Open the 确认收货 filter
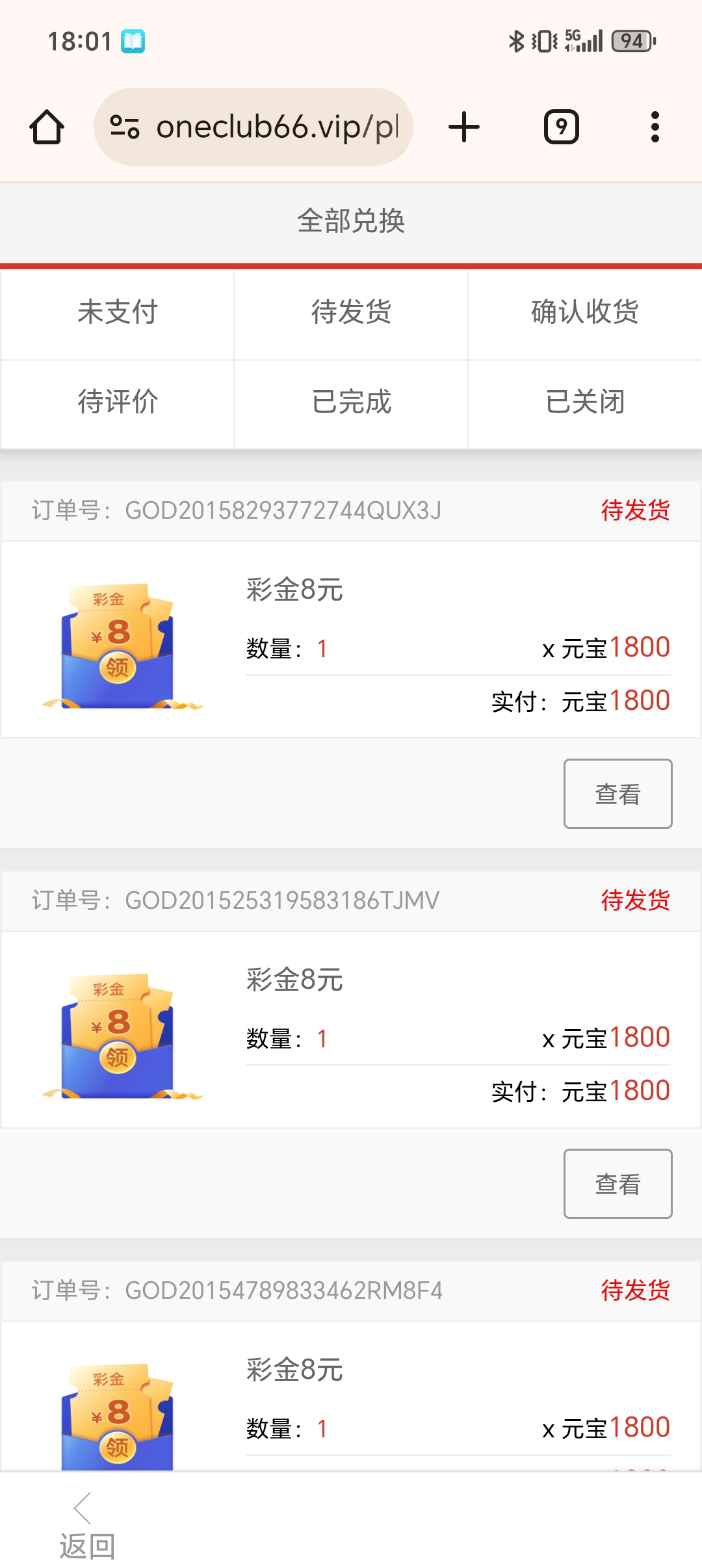The image size is (702, 1568). 584,314
